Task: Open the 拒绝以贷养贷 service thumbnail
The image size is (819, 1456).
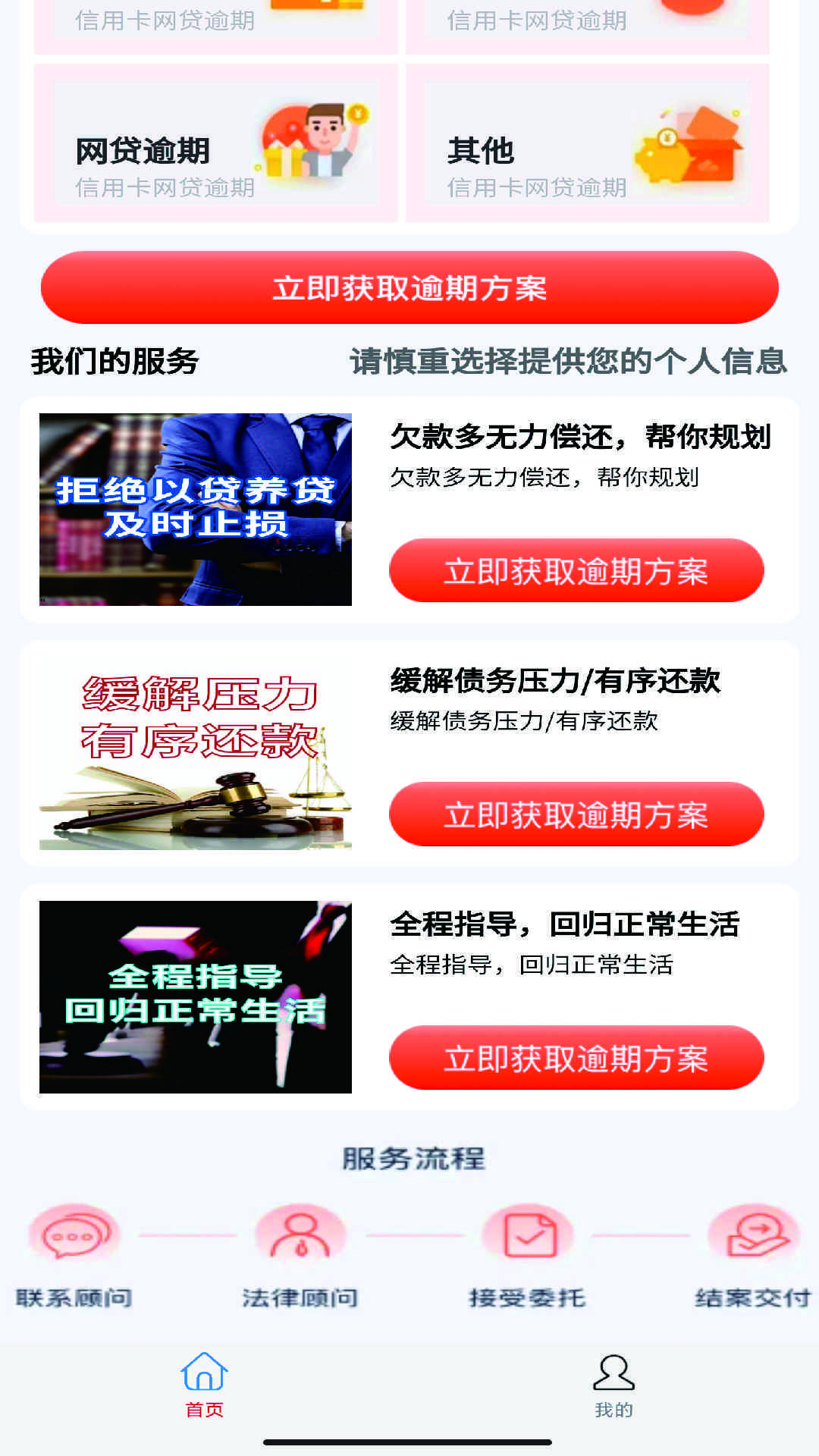Action: click(195, 508)
